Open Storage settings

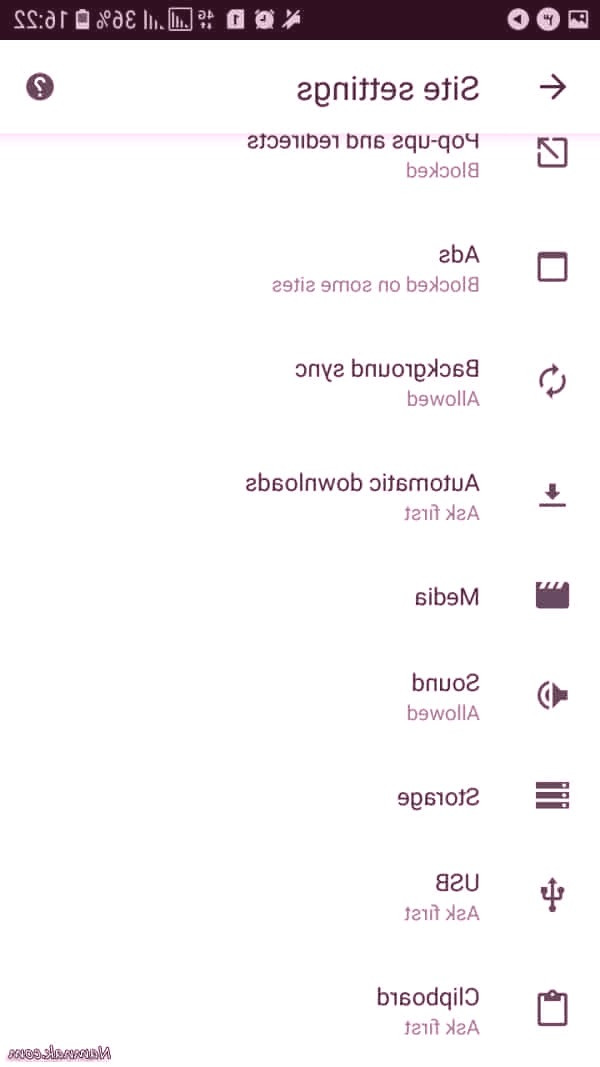pyautogui.click(x=438, y=797)
